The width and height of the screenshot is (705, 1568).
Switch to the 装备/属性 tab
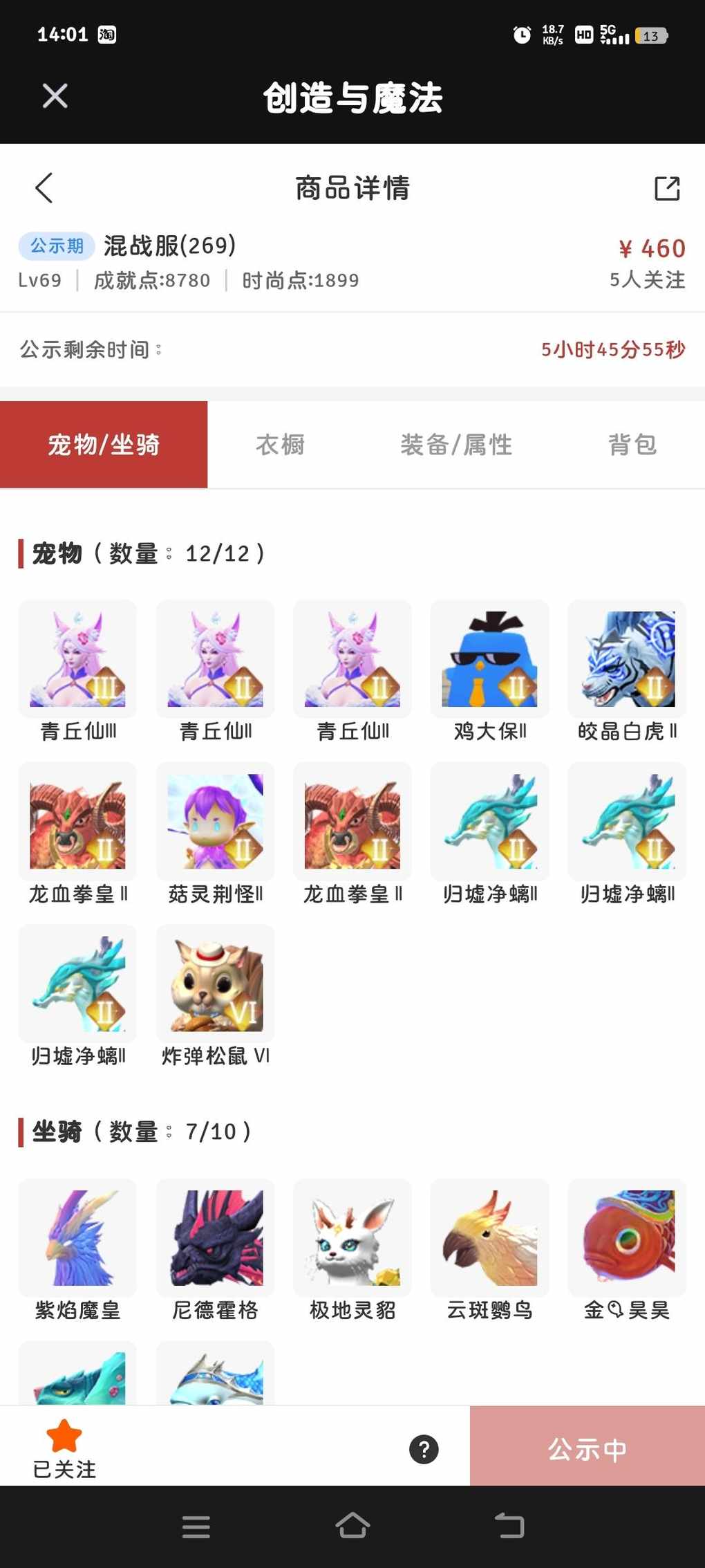456,445
